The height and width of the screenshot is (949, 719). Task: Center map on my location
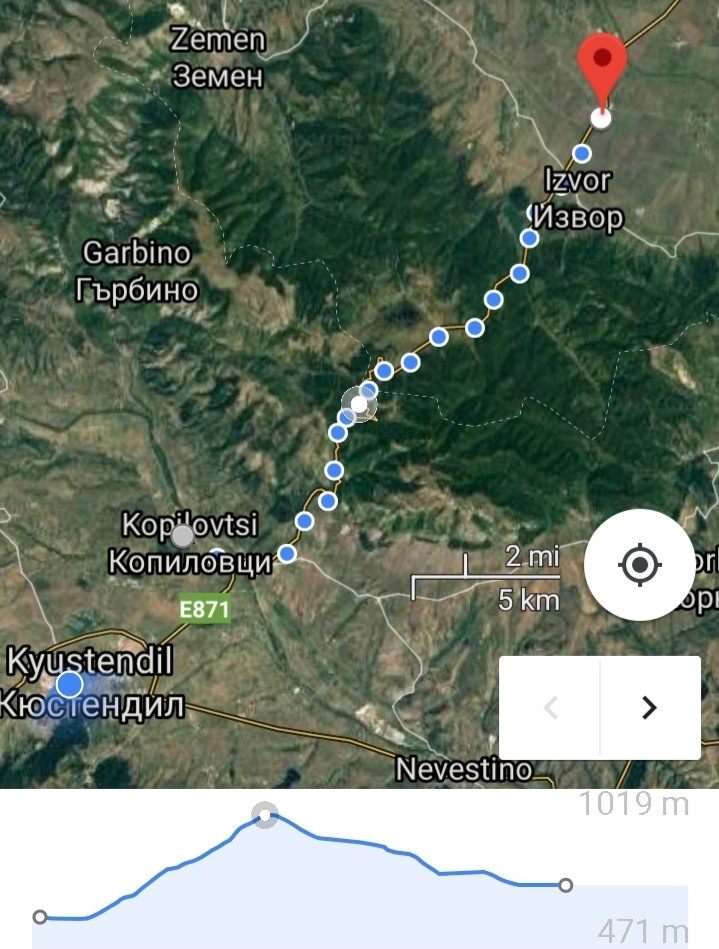point(640,566)
